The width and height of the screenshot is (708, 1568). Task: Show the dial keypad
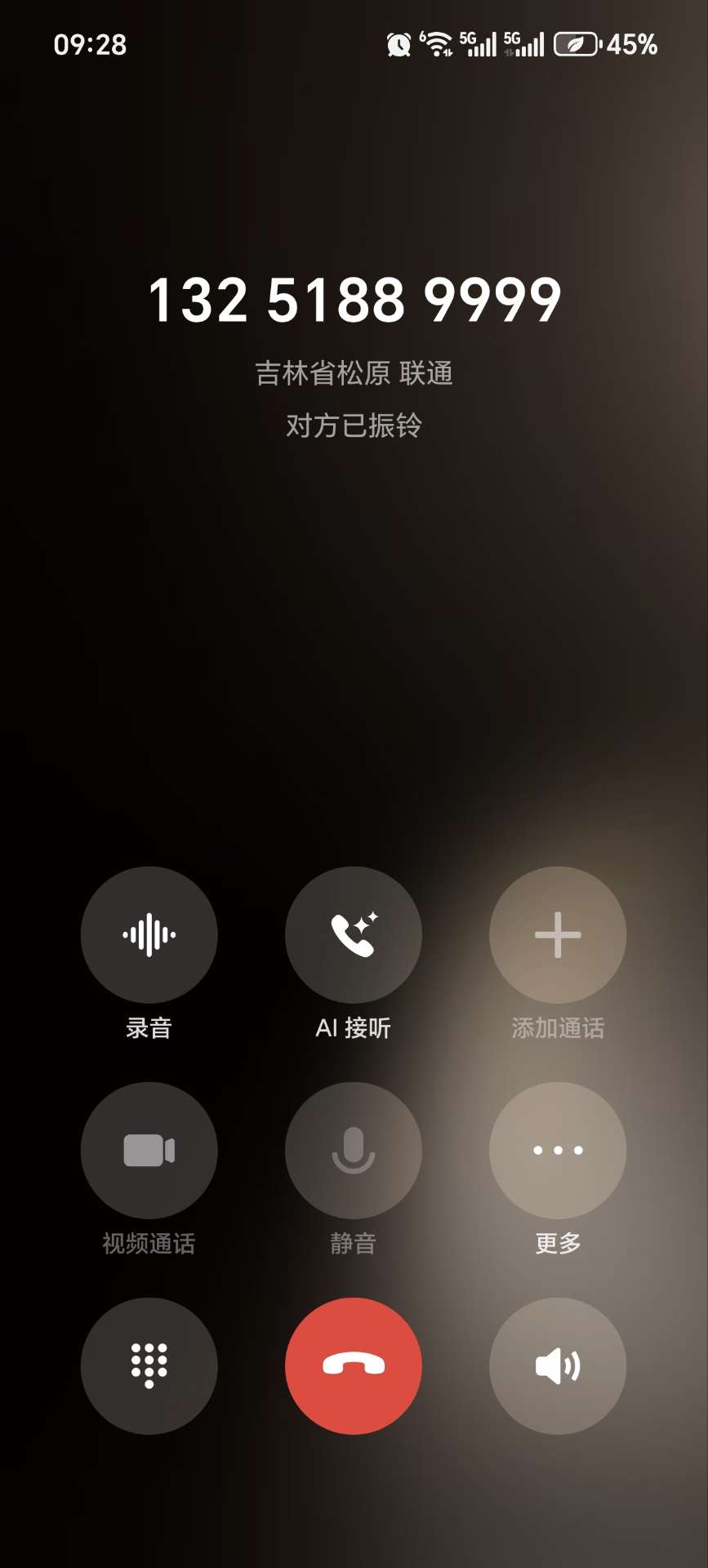[x=149, y=1366]
